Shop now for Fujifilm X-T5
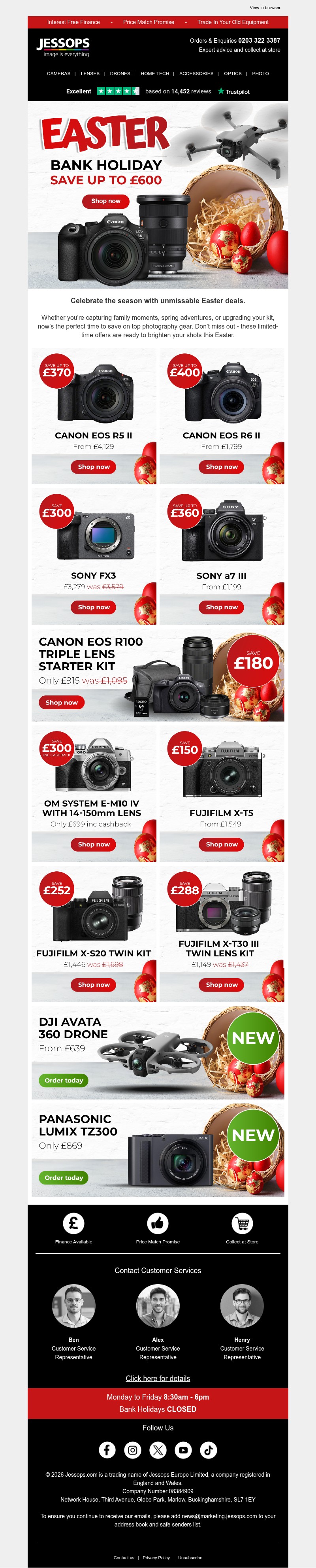This screenshot has height=1568, width=316. pos(222,844)
